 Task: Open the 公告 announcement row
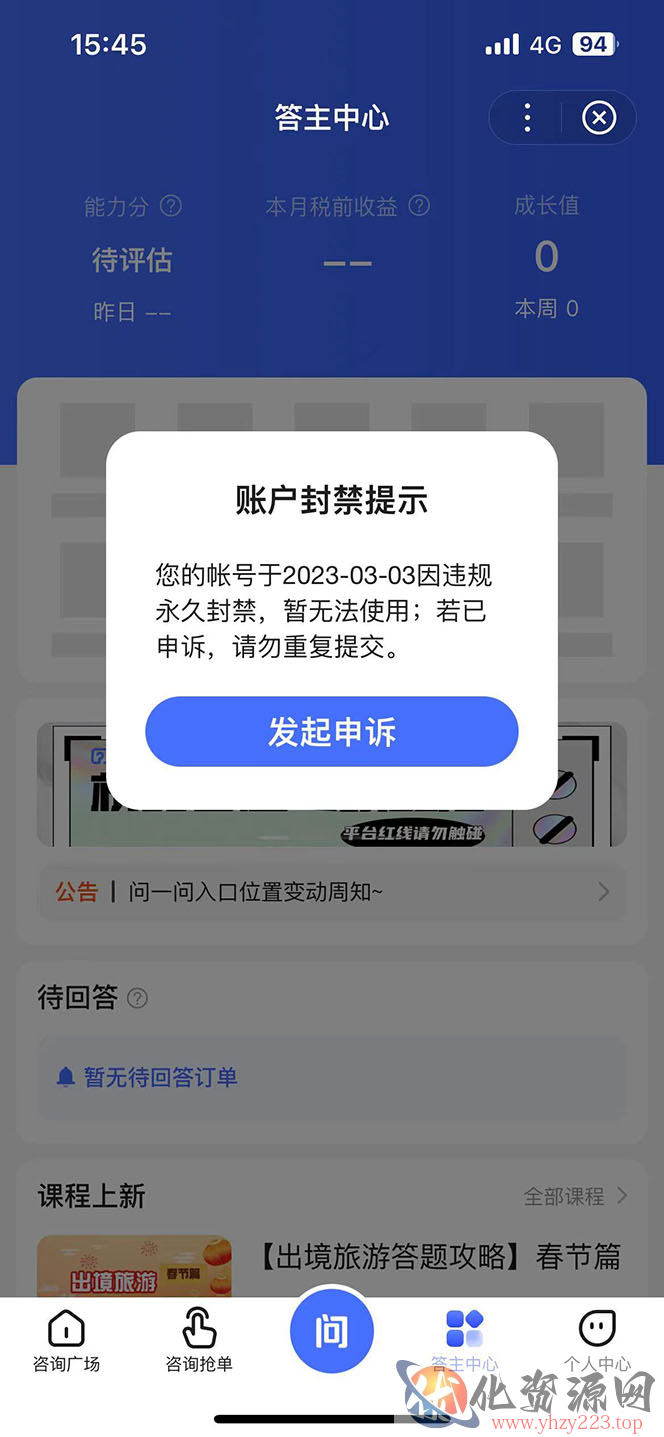point(332,891)
